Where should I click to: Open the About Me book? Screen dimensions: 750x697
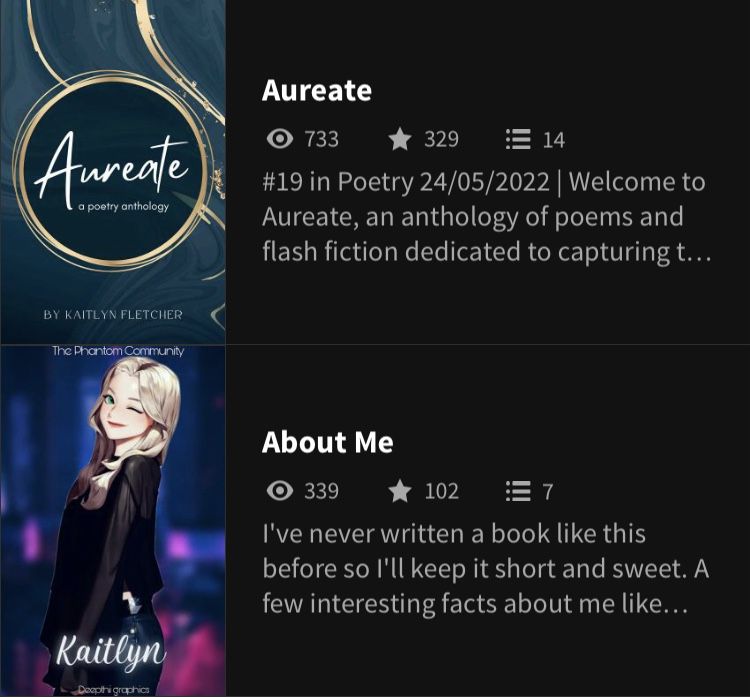[x=327, y=442]
